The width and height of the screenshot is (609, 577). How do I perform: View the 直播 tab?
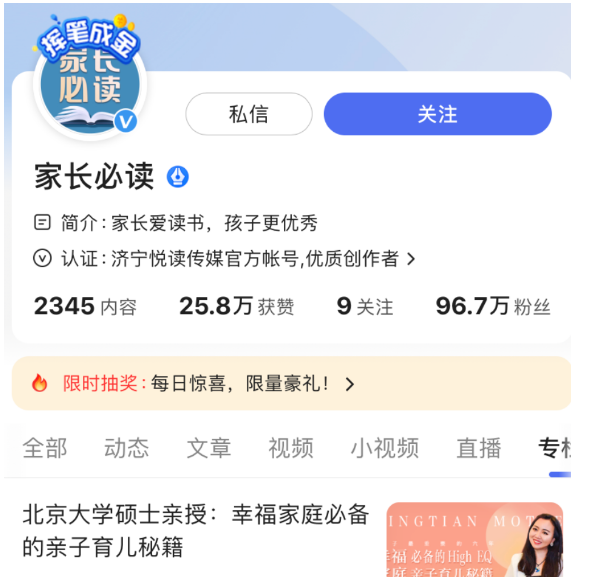[x=479, y=448]
